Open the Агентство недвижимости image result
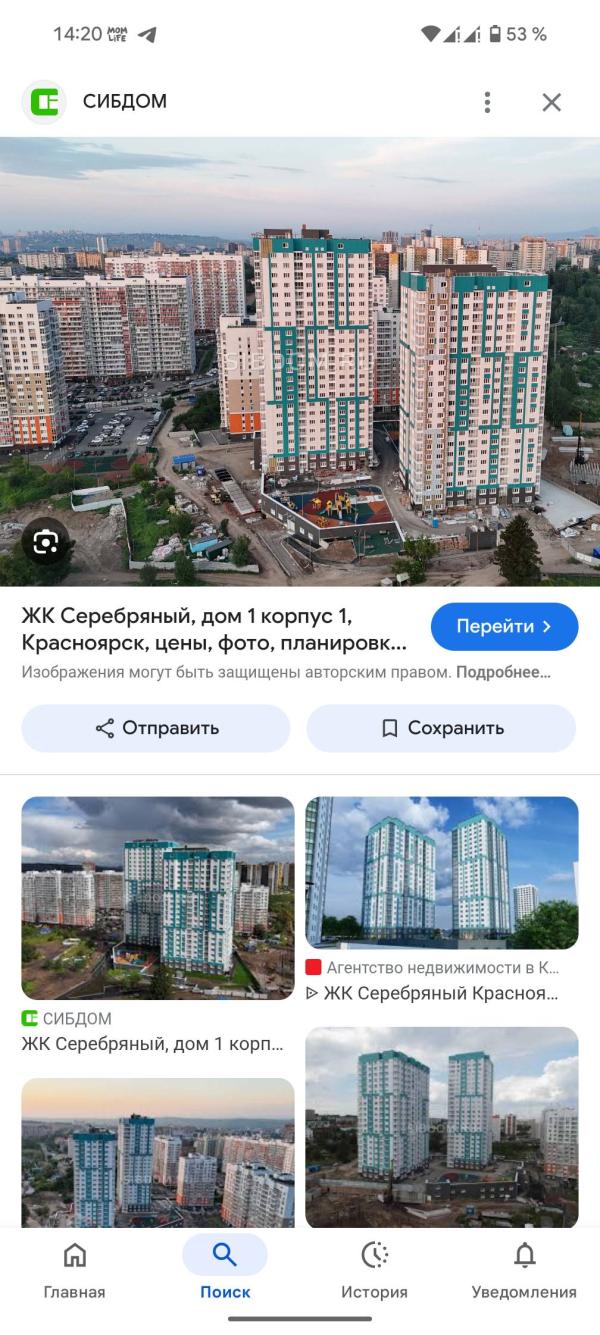This screenshot has width=600, height=1335. point(441,873)
